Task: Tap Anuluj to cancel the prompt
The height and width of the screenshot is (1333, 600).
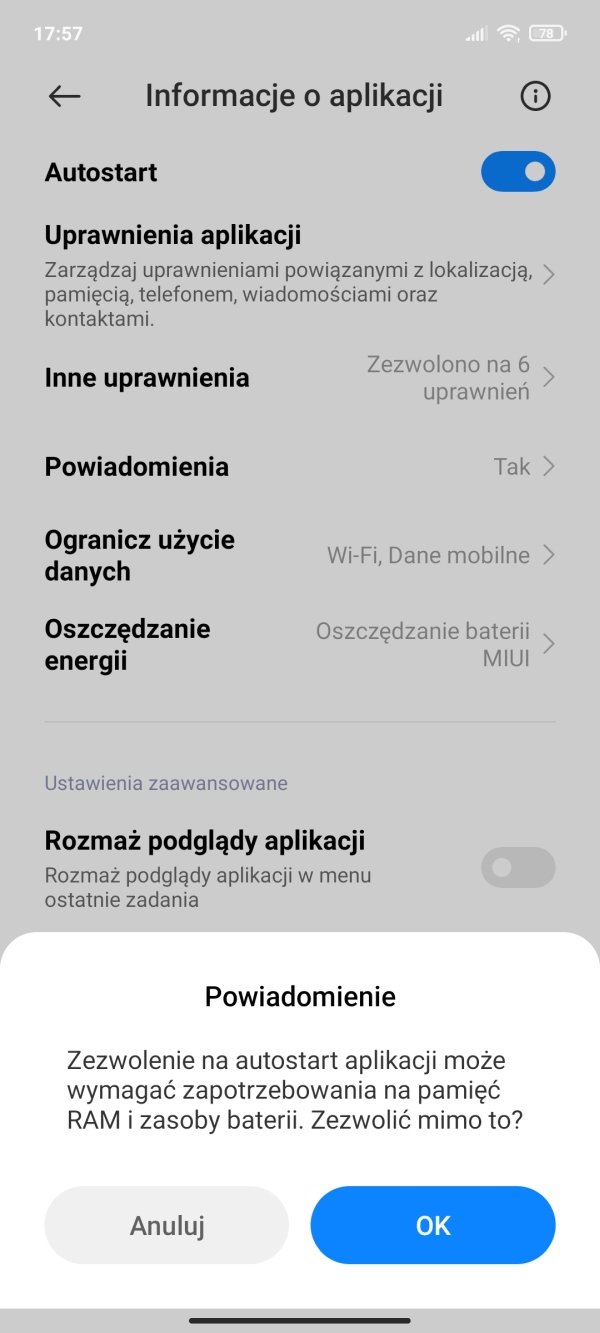Action: (x=167, y=1225)
